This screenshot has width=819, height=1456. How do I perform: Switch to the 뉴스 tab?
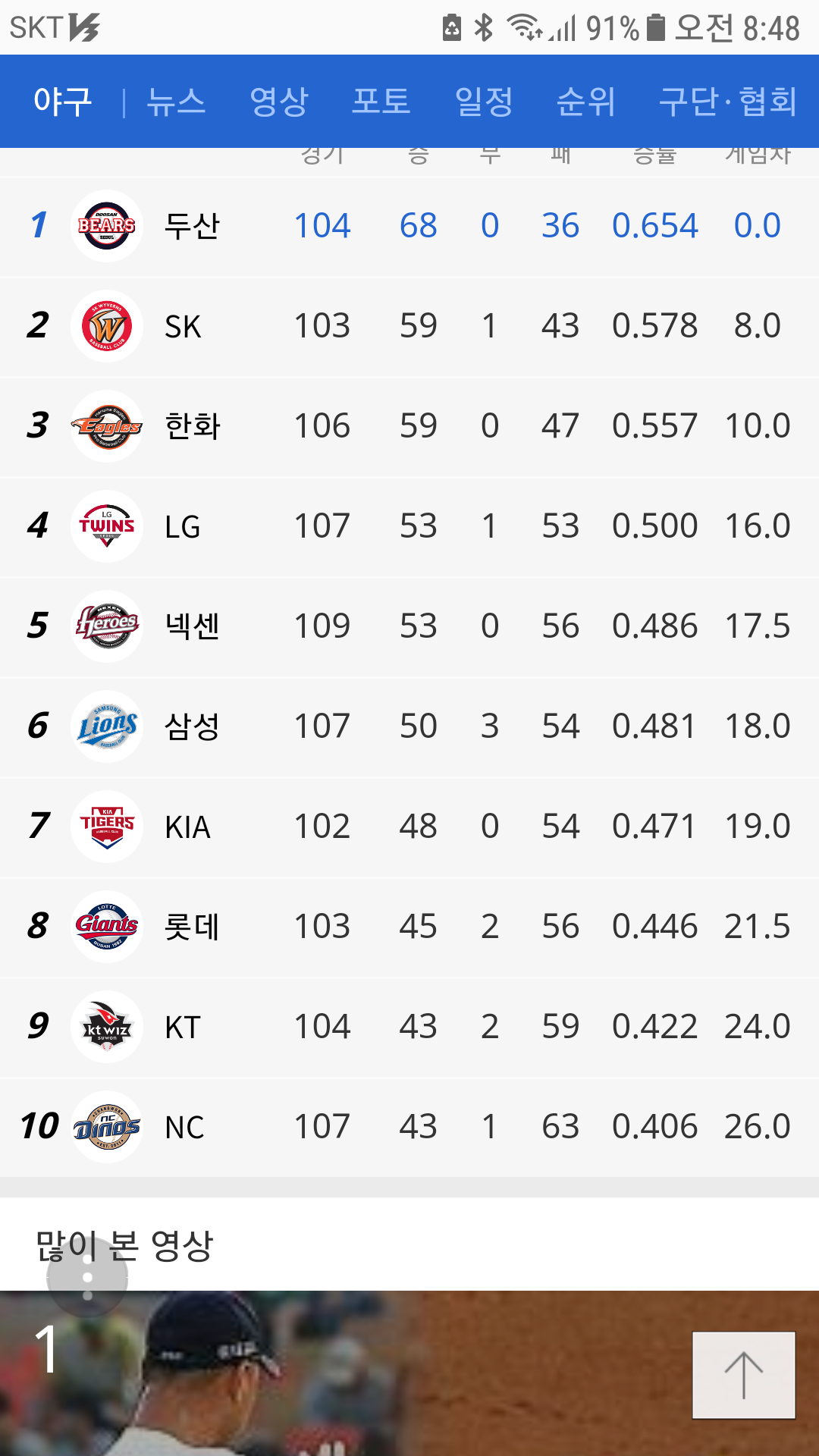click(x=176, y=101)
